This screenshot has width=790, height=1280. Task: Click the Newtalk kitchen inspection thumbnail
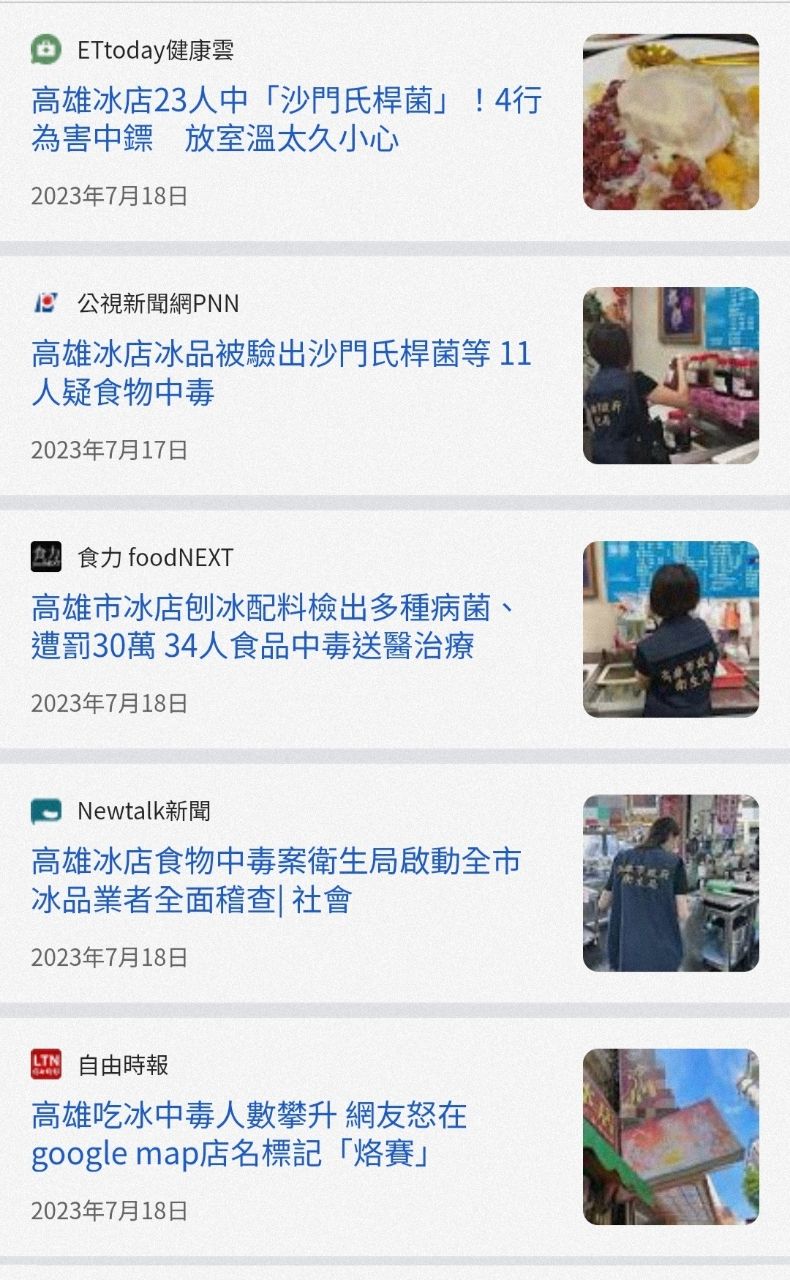click(x=672, y=881)
